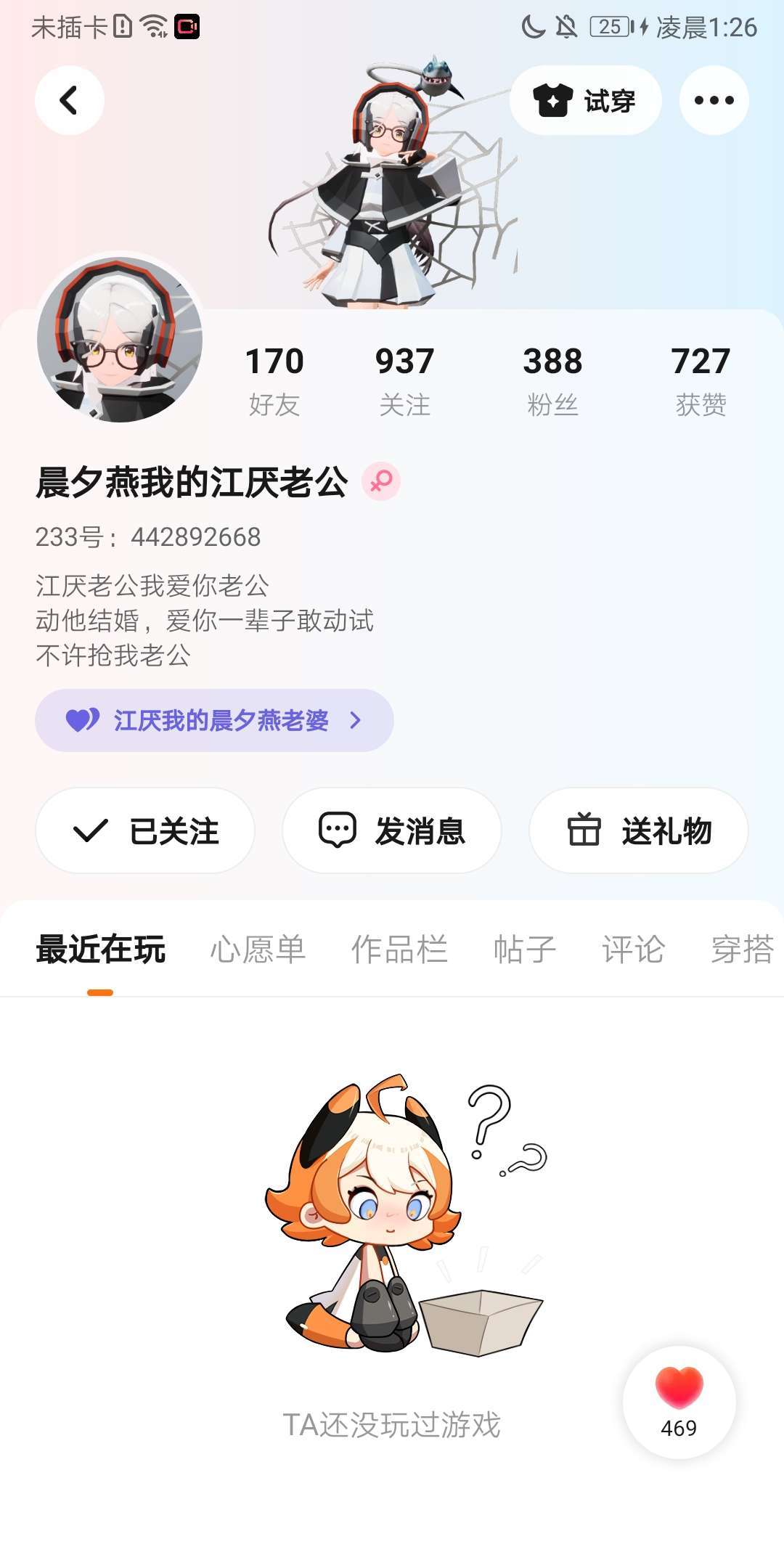Unfollow via the 已关注 button
The height and width of the screenshot is (1568, 784).
point(145,830)
